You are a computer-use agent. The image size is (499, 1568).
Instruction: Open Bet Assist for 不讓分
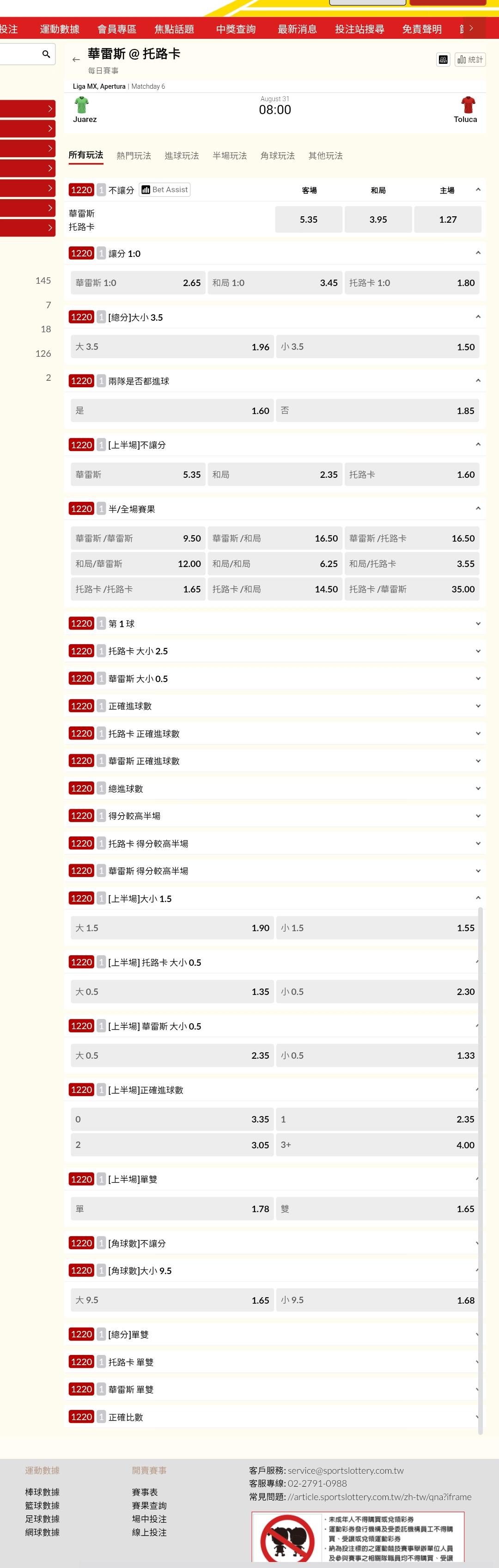tap(165, 190)
